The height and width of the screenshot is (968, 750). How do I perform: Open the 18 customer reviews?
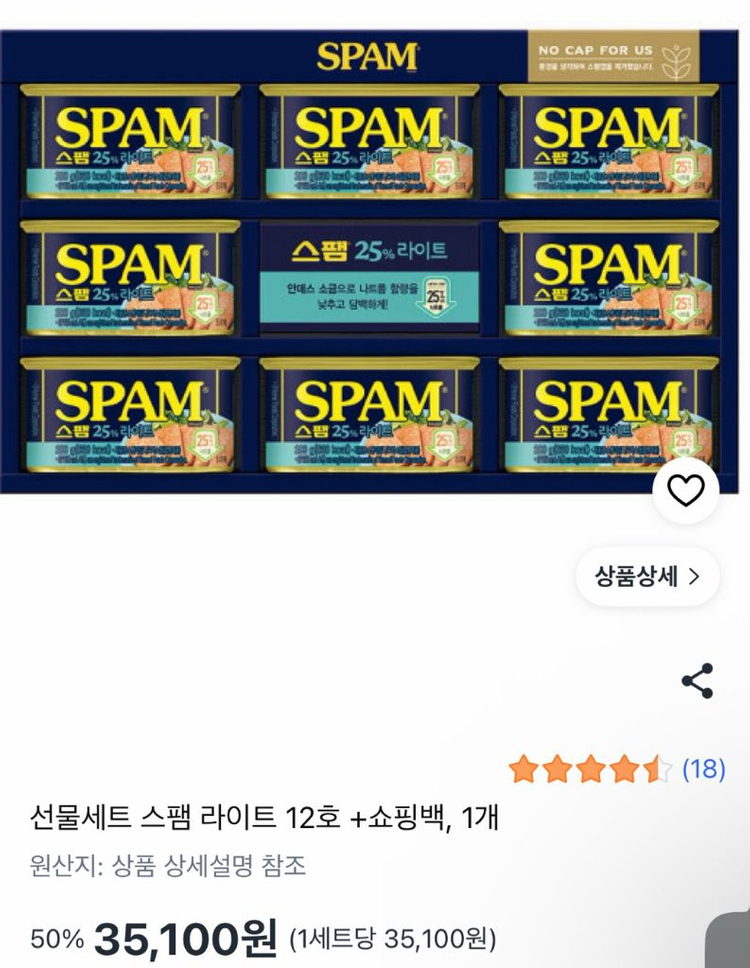703,769
